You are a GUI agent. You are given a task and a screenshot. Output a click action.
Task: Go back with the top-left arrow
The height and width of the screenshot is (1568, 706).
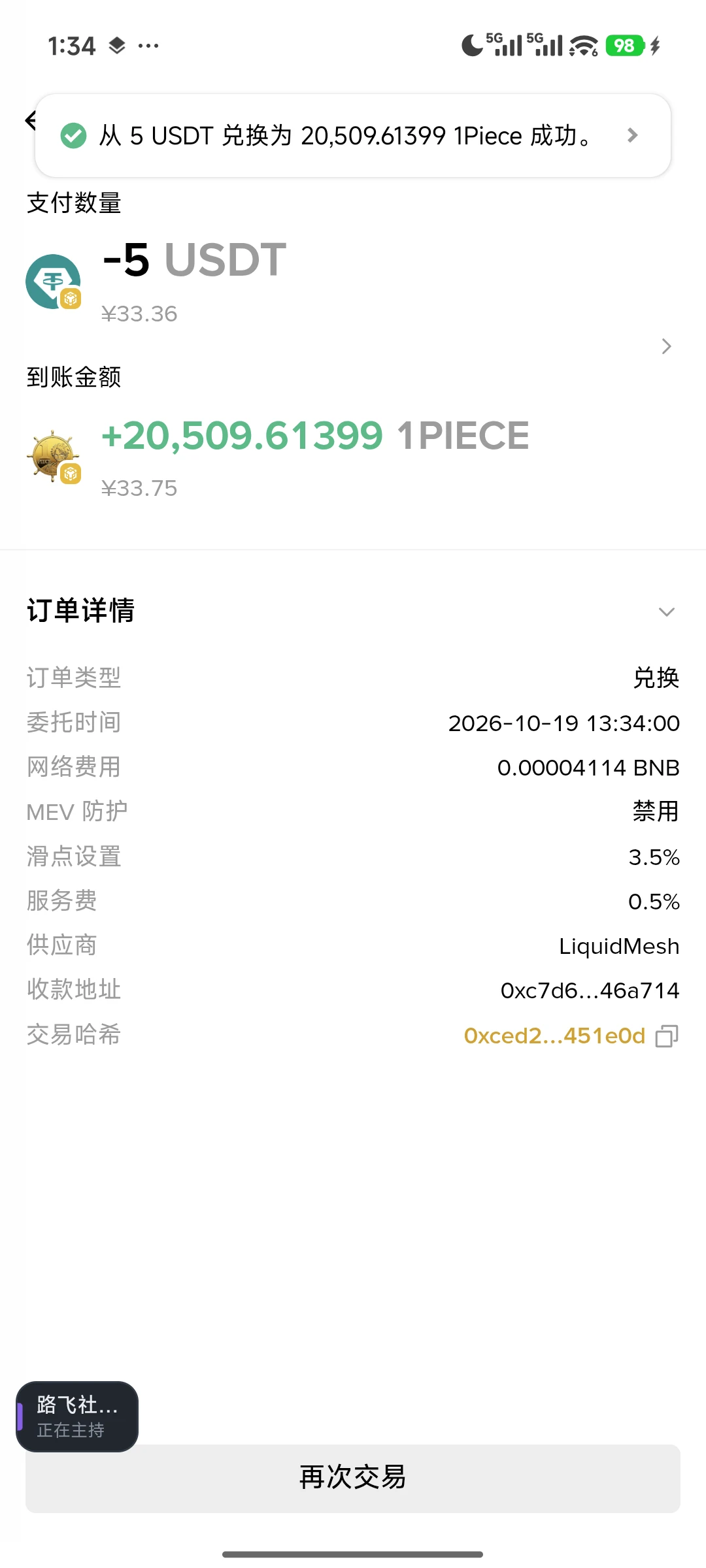coord(30,120)
